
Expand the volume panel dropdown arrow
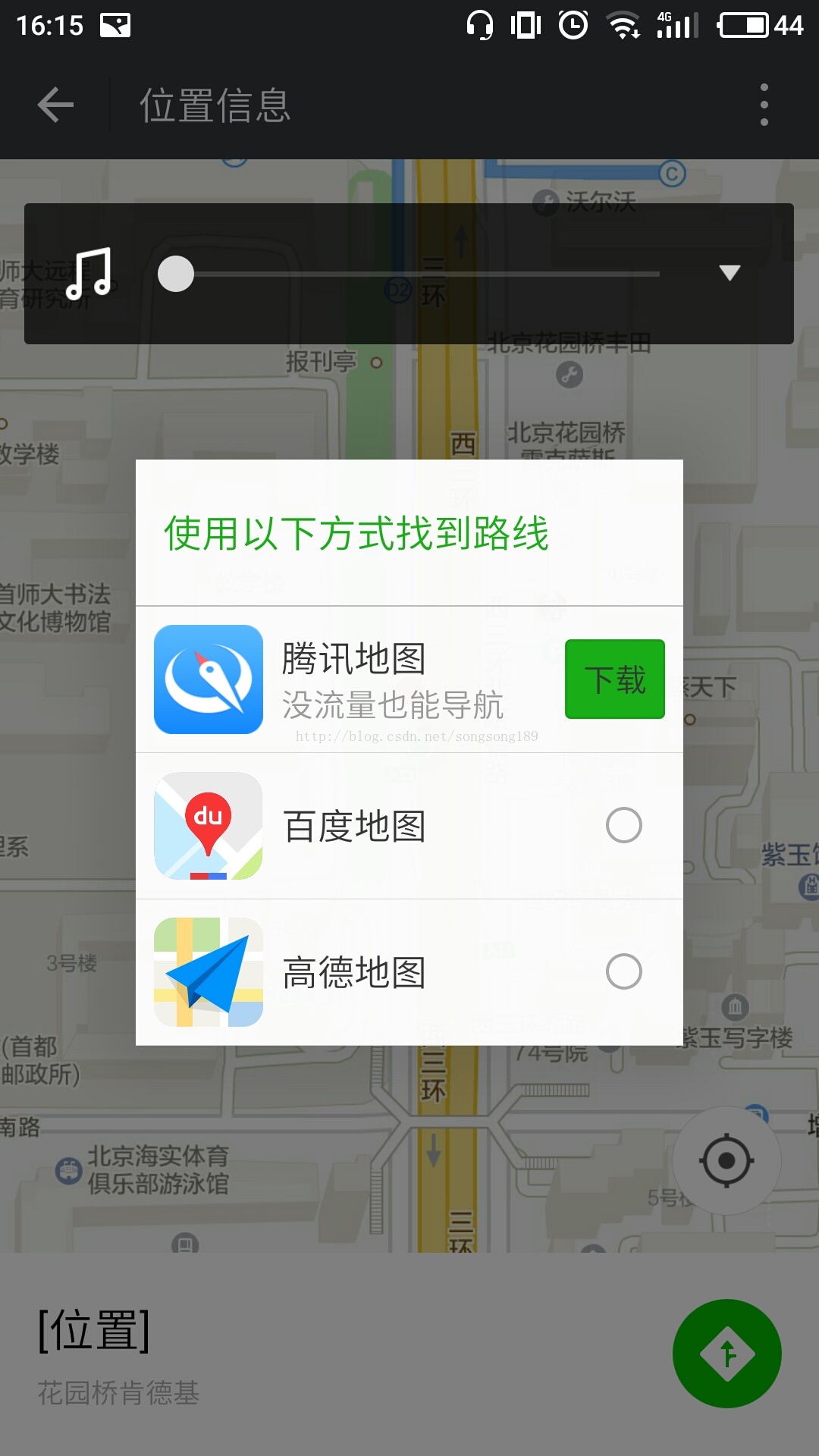(x=730, y=273)
